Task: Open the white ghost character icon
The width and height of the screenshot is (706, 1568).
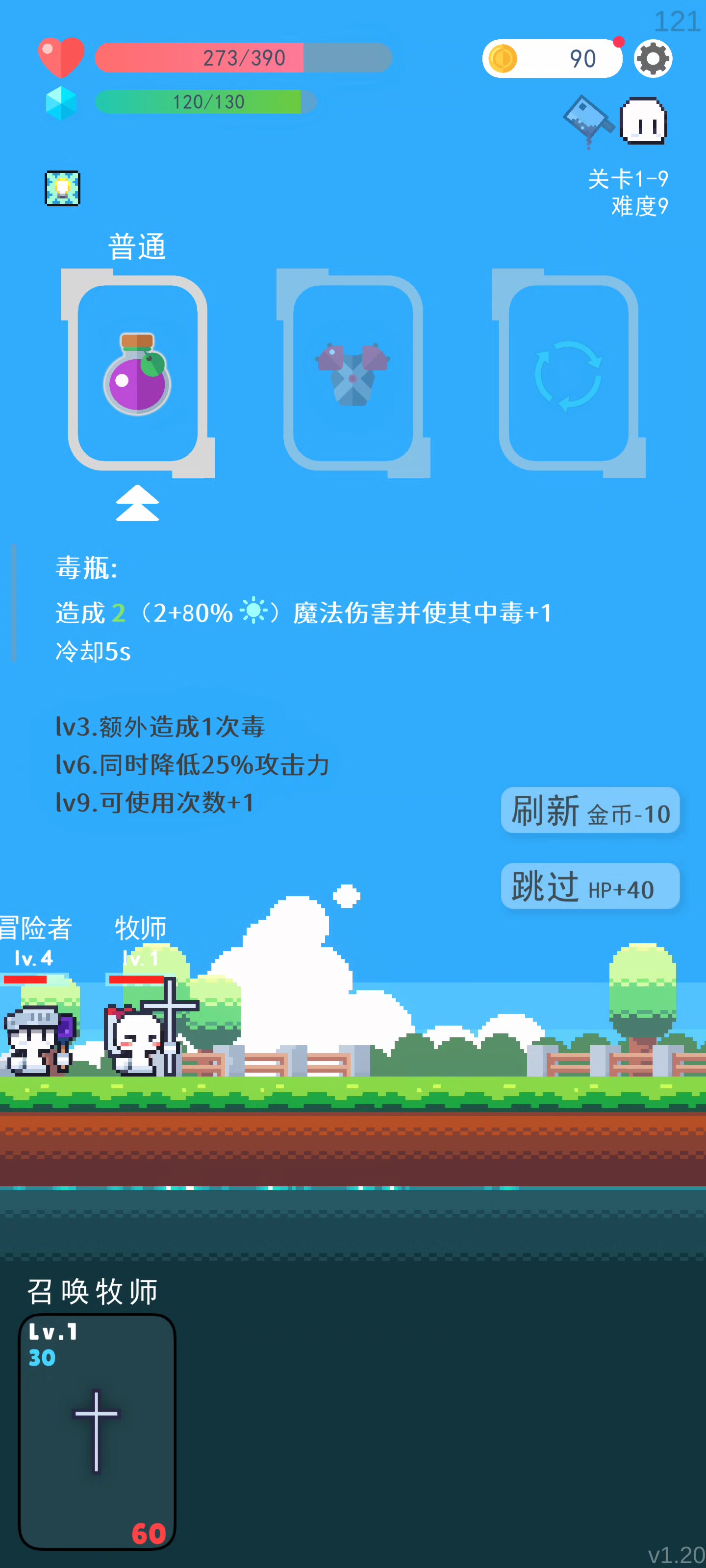Action: pyautogui.click(x=643, y=121)
